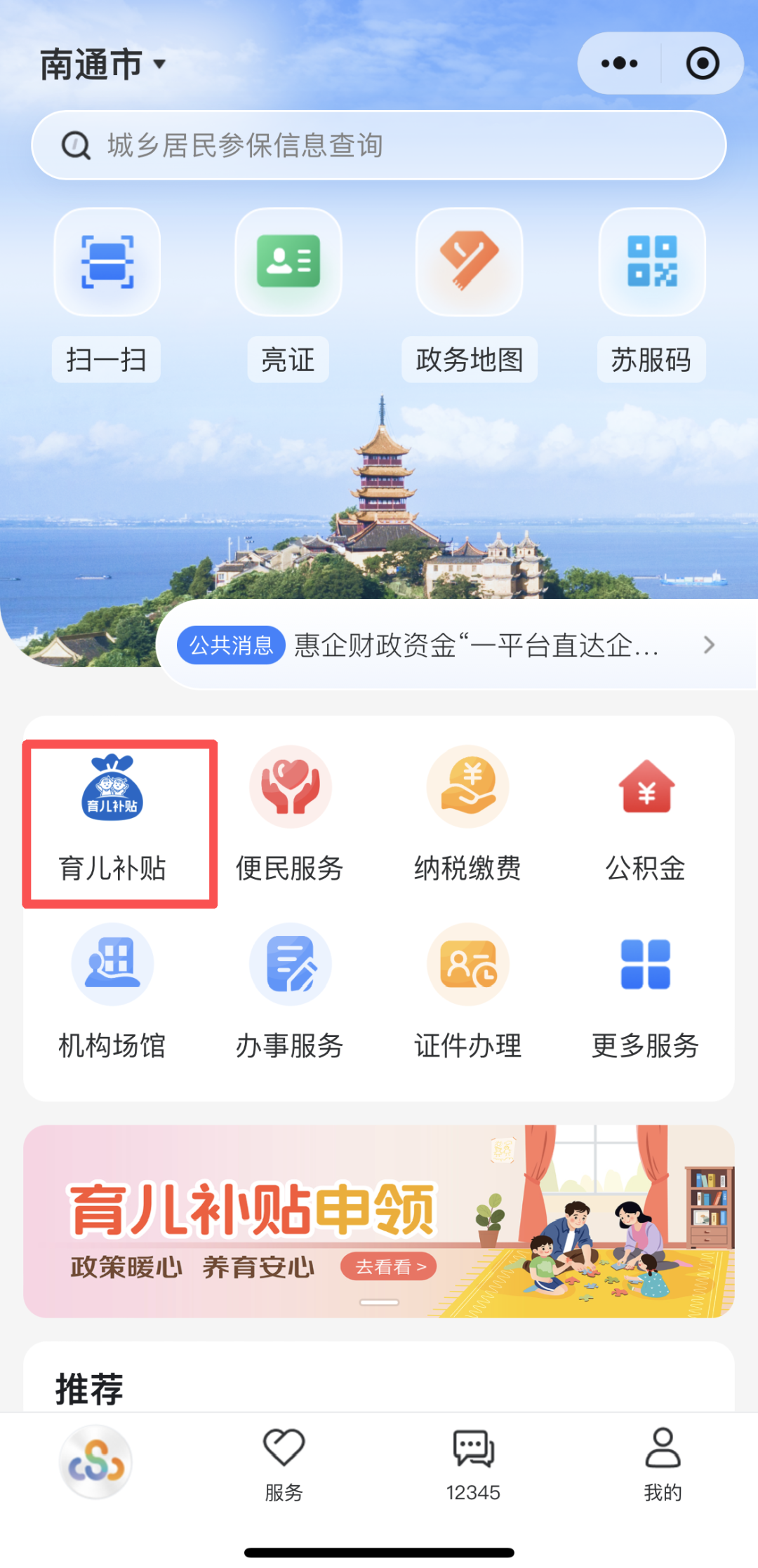
Task: Open the 育儿补贴申领 banner
Action: pyautogui.click(x=379, y=1221)
